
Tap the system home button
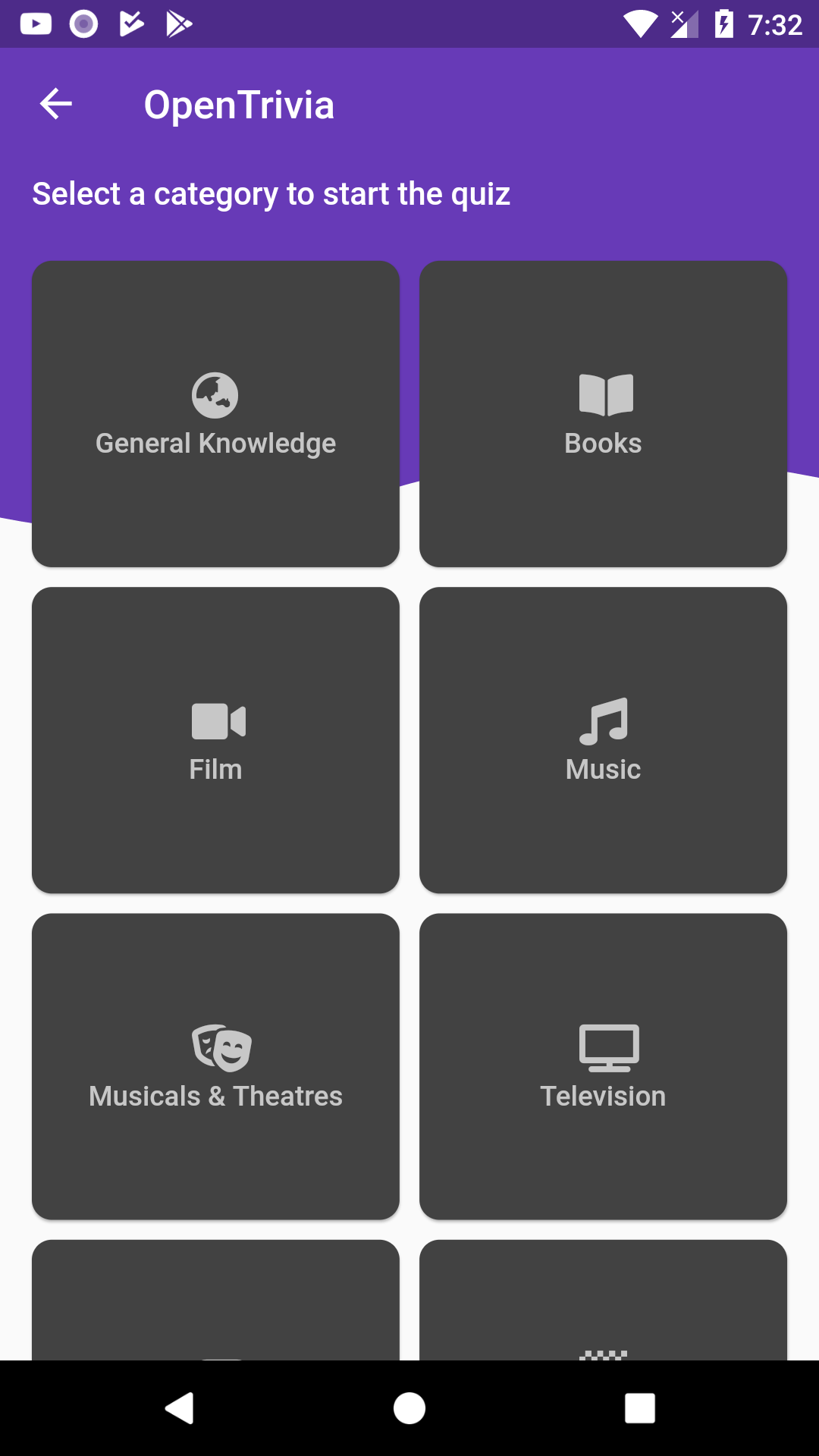tap(409, 1408)
